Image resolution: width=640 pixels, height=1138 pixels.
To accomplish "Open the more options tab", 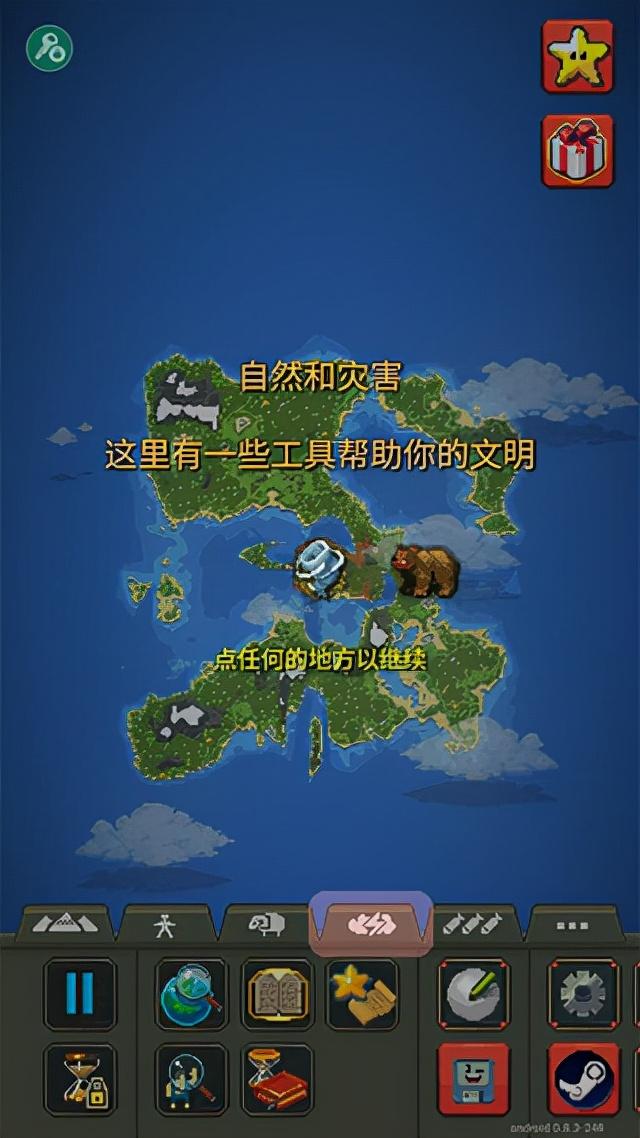I will [x=574, y=925].
